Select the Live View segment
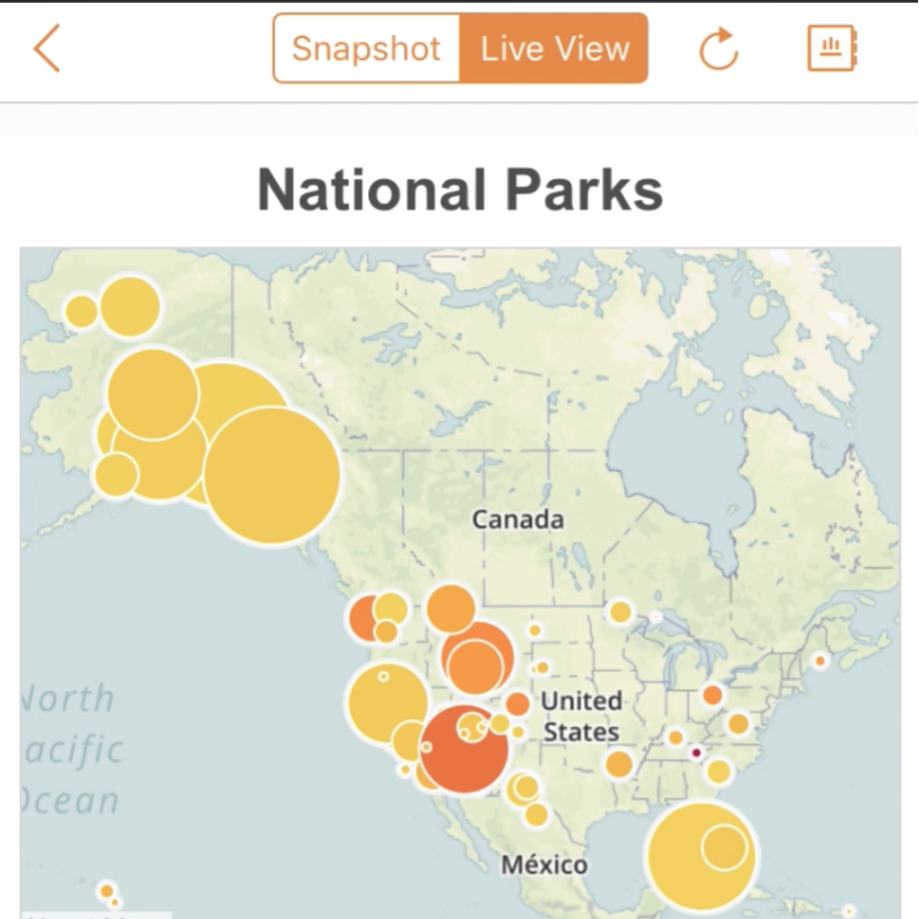This screenshot has height=919, width=919. (x=554, y=49)
